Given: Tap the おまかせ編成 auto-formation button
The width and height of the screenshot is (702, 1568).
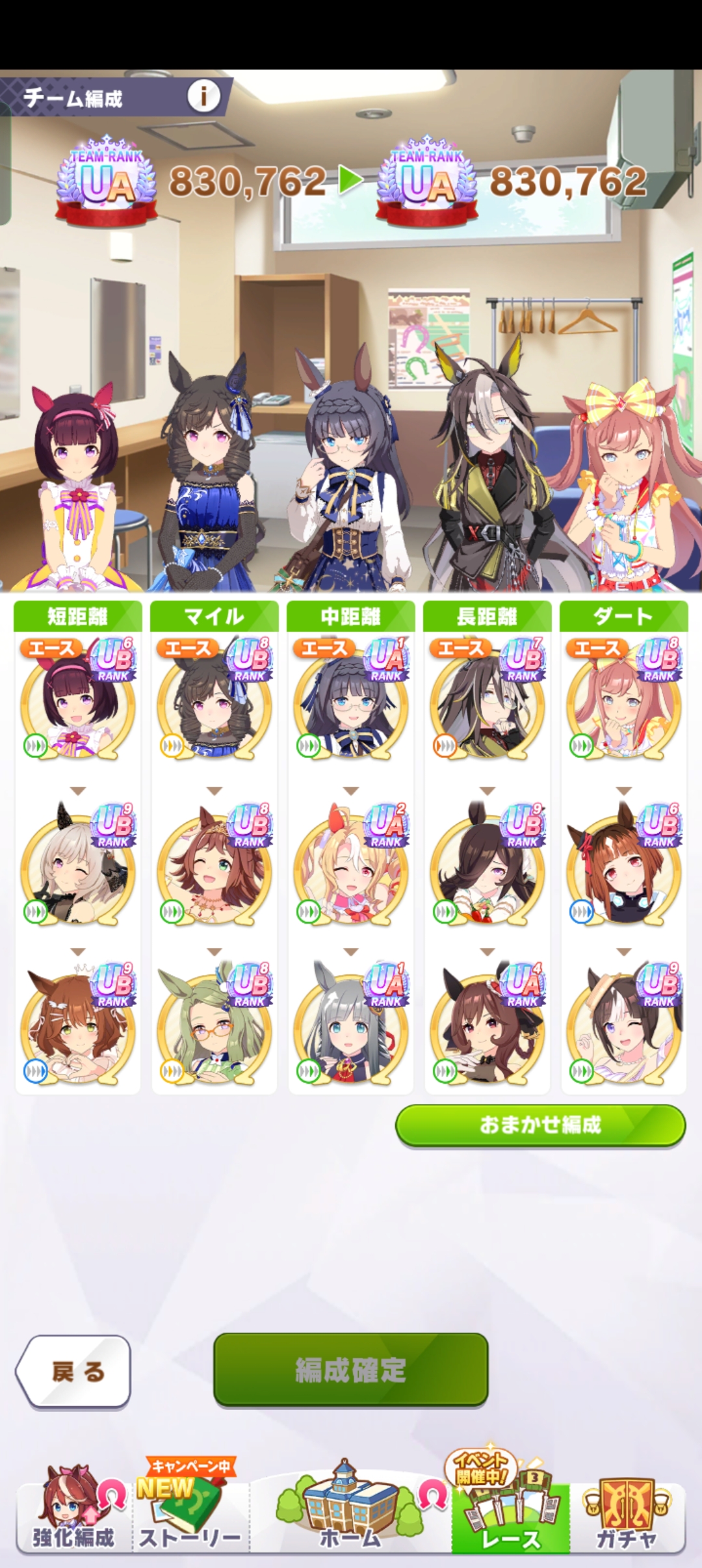Looking at the screenshot, I should pos(540,1125).
